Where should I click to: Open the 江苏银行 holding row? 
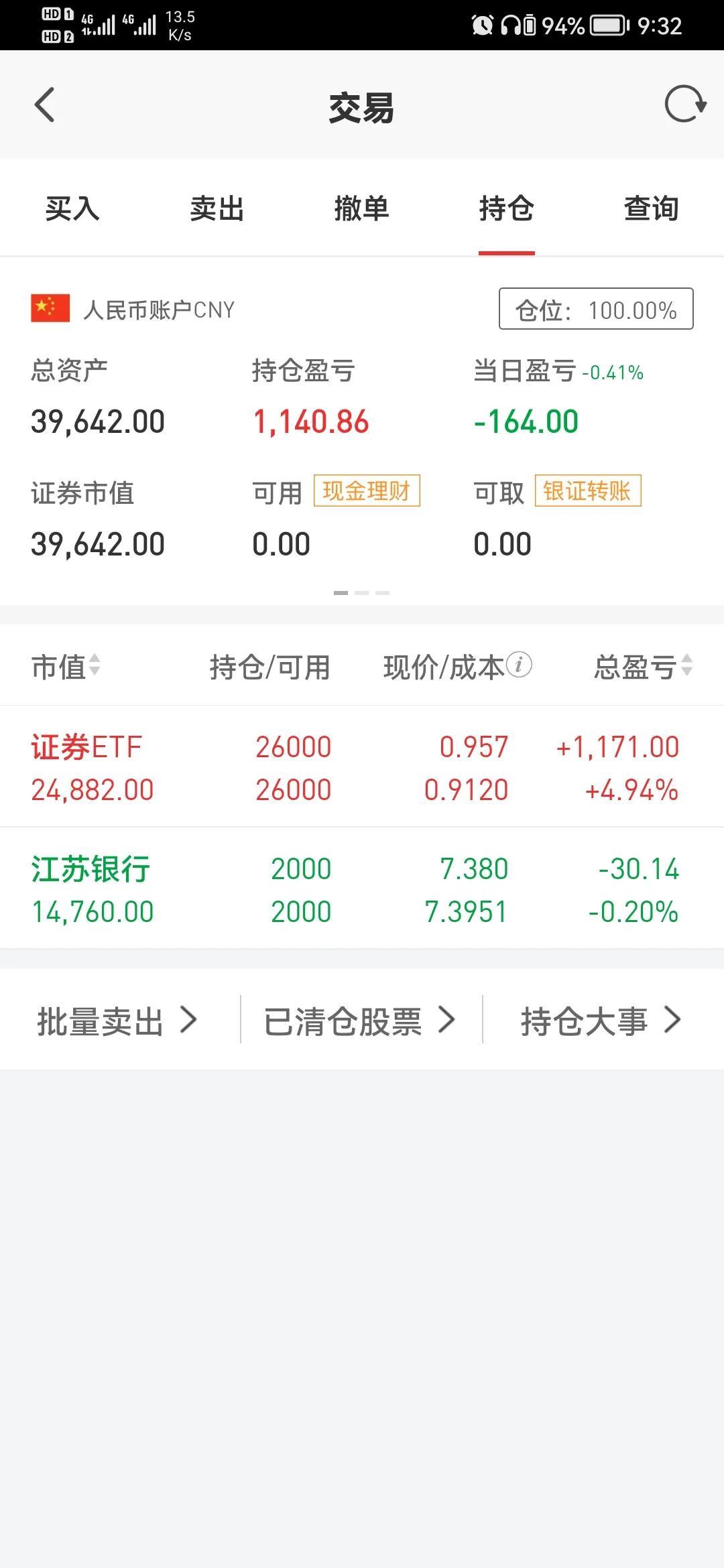point(362,889)
